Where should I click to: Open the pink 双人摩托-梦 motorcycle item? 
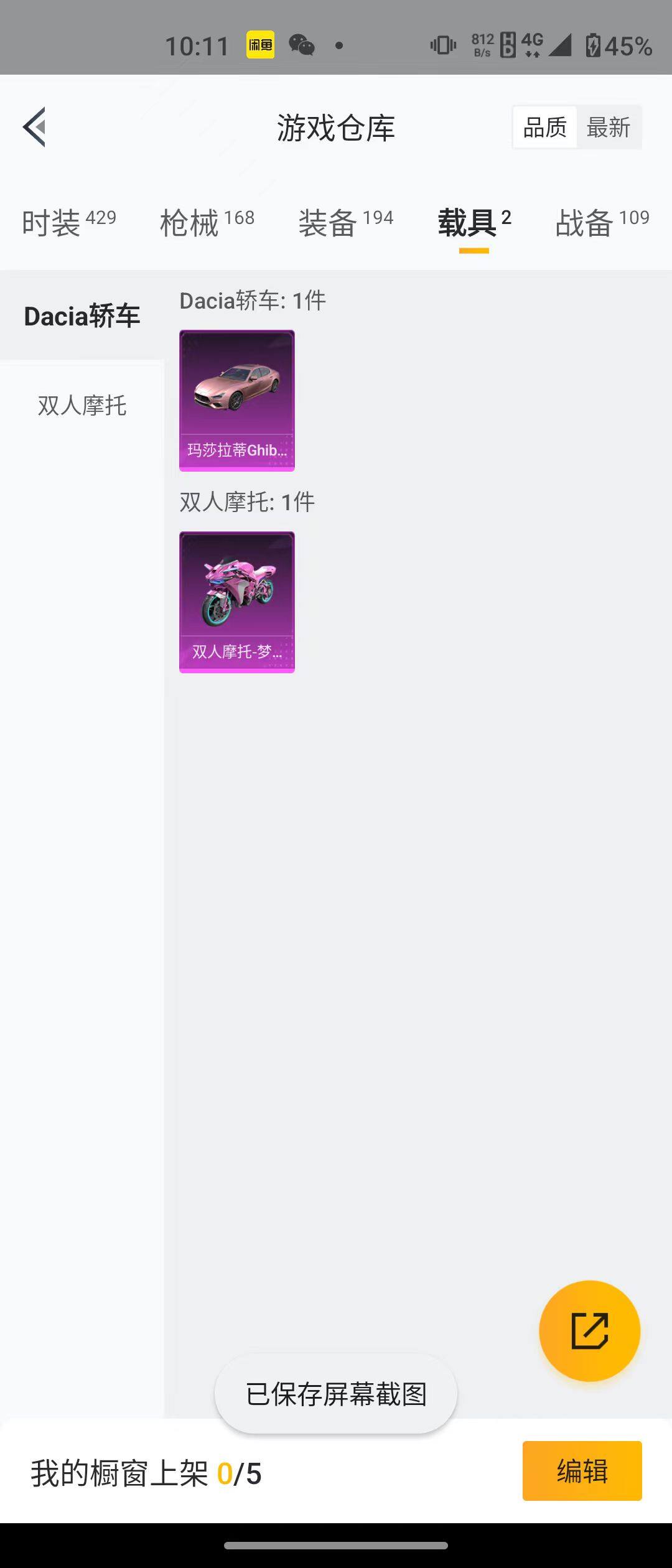[236, 600]
